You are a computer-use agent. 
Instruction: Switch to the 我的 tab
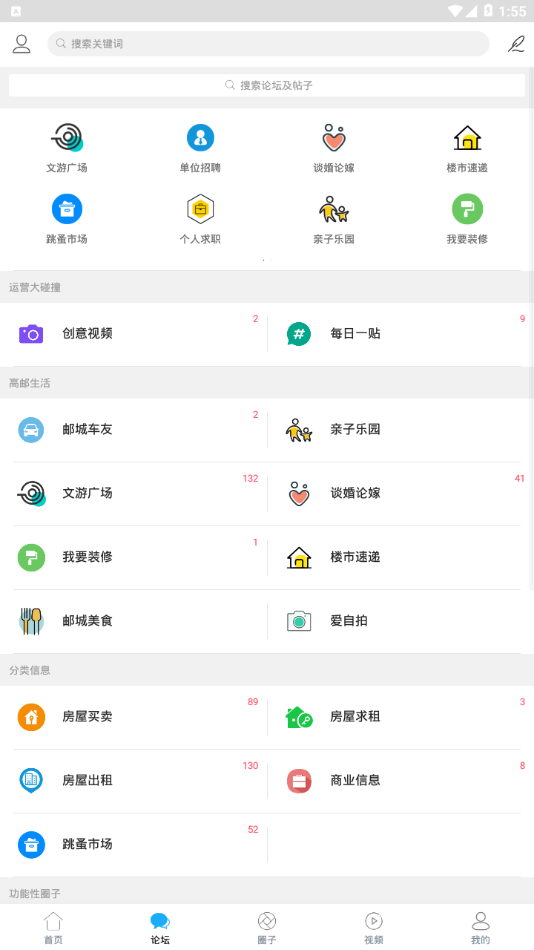480,928
